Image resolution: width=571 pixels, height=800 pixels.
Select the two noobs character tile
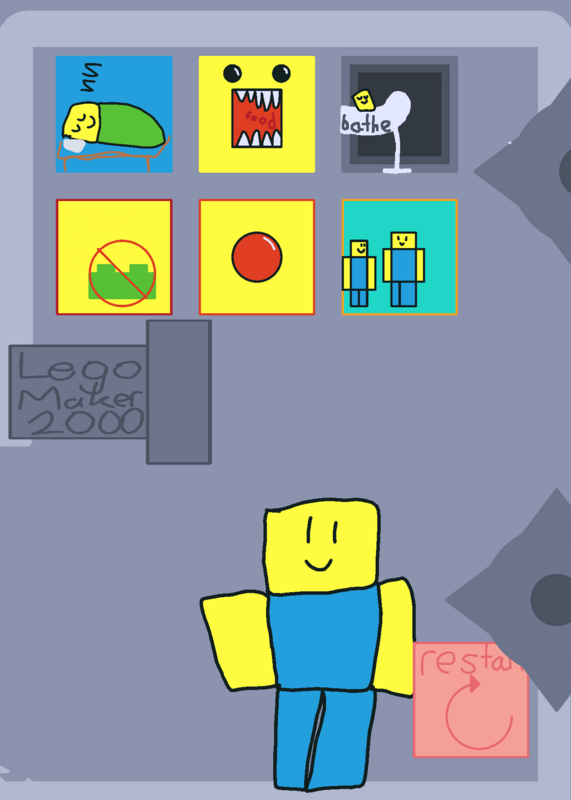tap(400, 257)
